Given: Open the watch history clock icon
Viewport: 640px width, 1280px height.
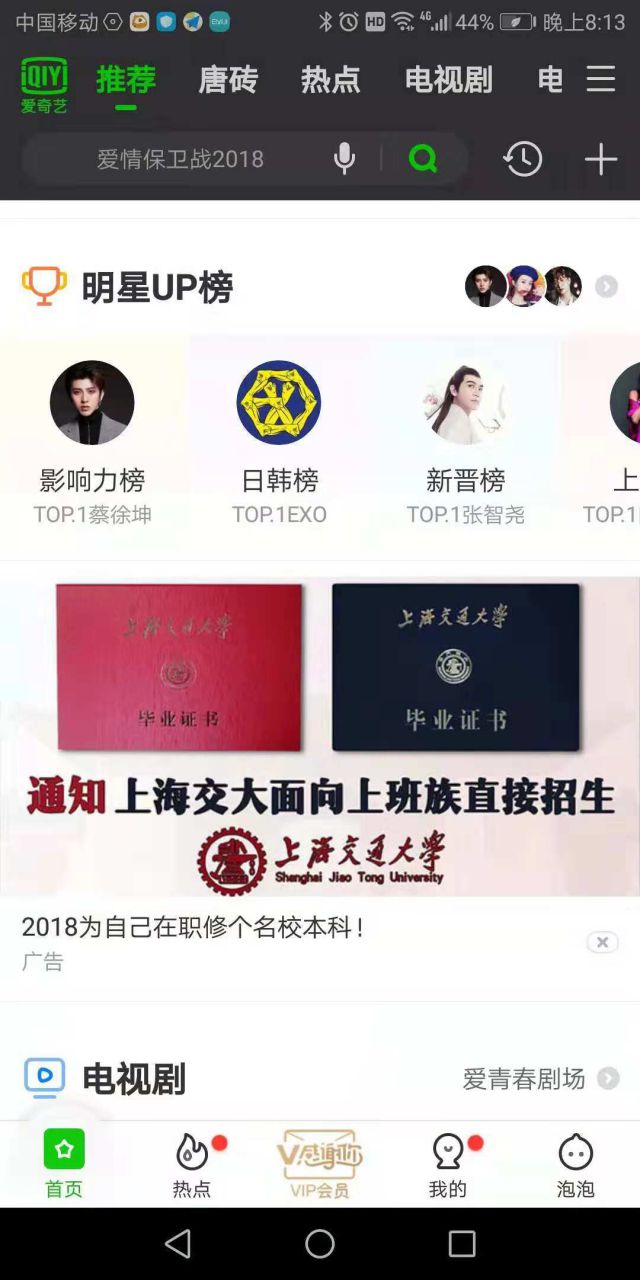Looking at the screenshot, I should pos(523,159).
